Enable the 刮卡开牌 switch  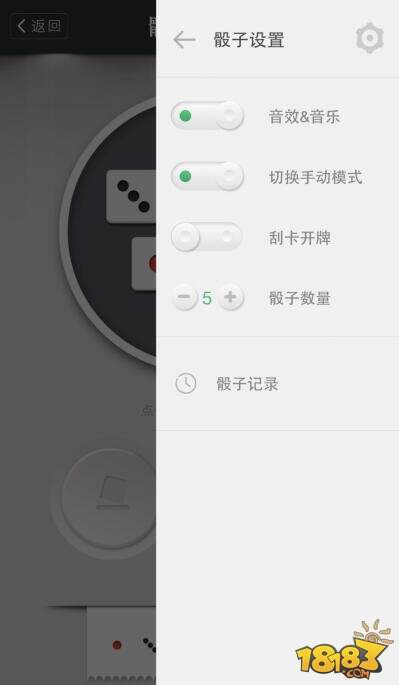[207, 237]
